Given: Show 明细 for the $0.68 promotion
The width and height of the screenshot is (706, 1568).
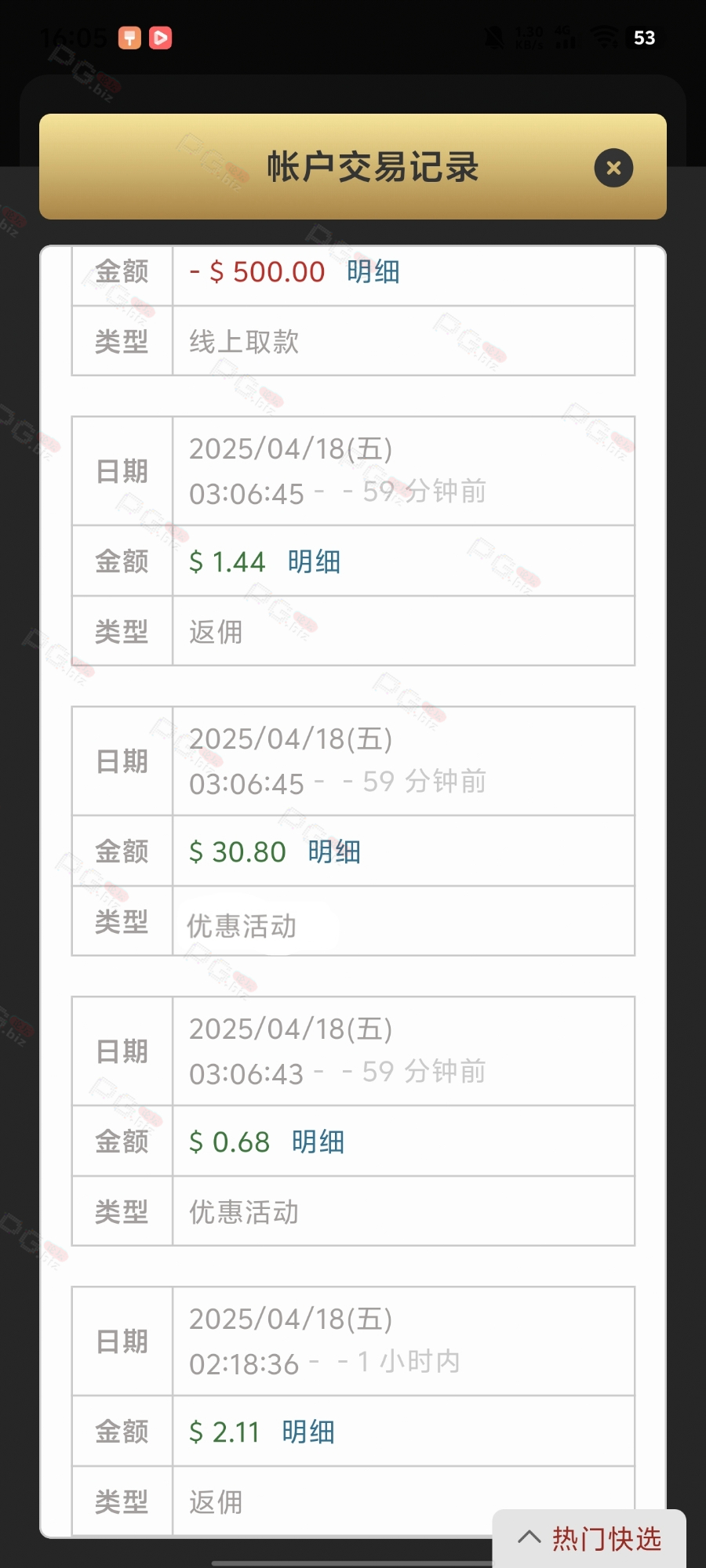Looking at the screenshot, I should coord(318,1142).
